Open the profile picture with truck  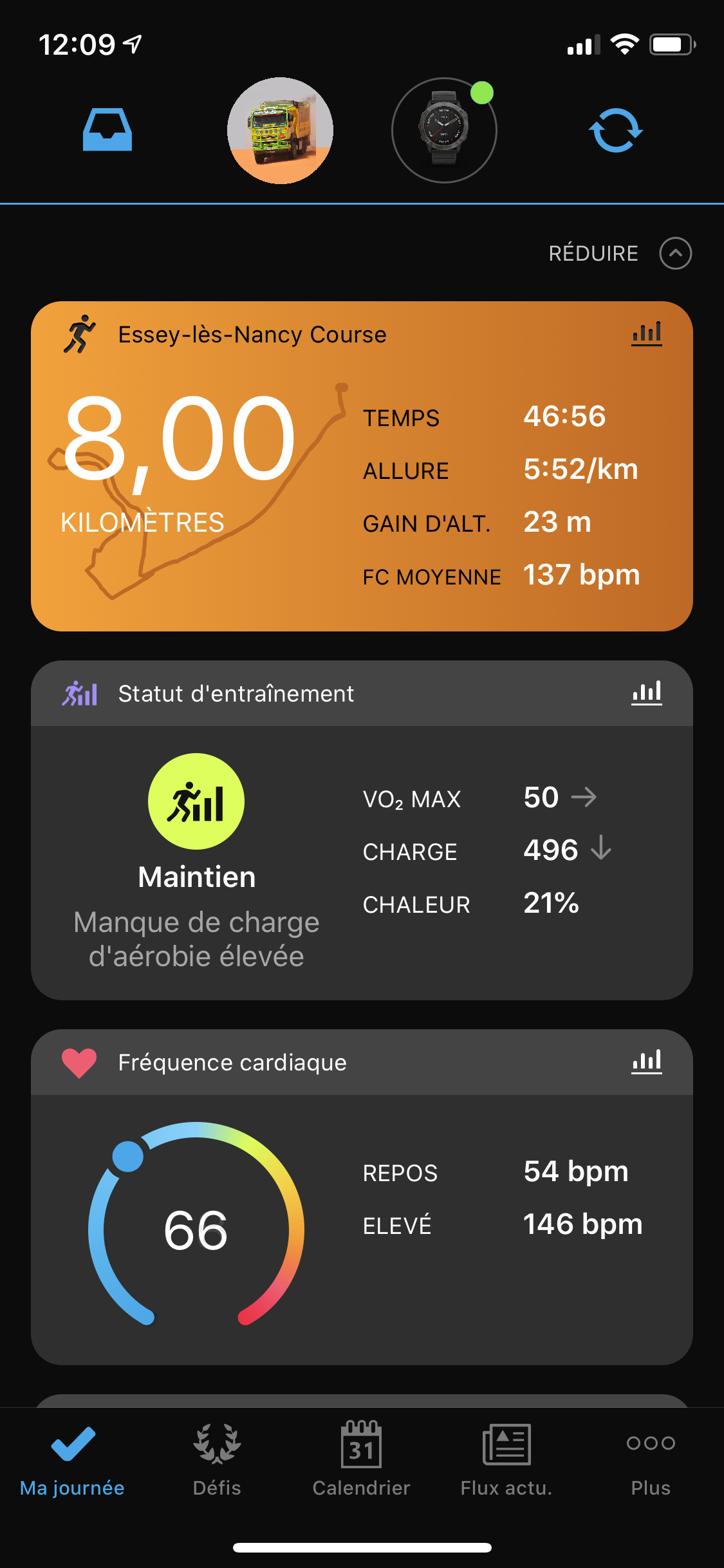[x=280, y=131]
